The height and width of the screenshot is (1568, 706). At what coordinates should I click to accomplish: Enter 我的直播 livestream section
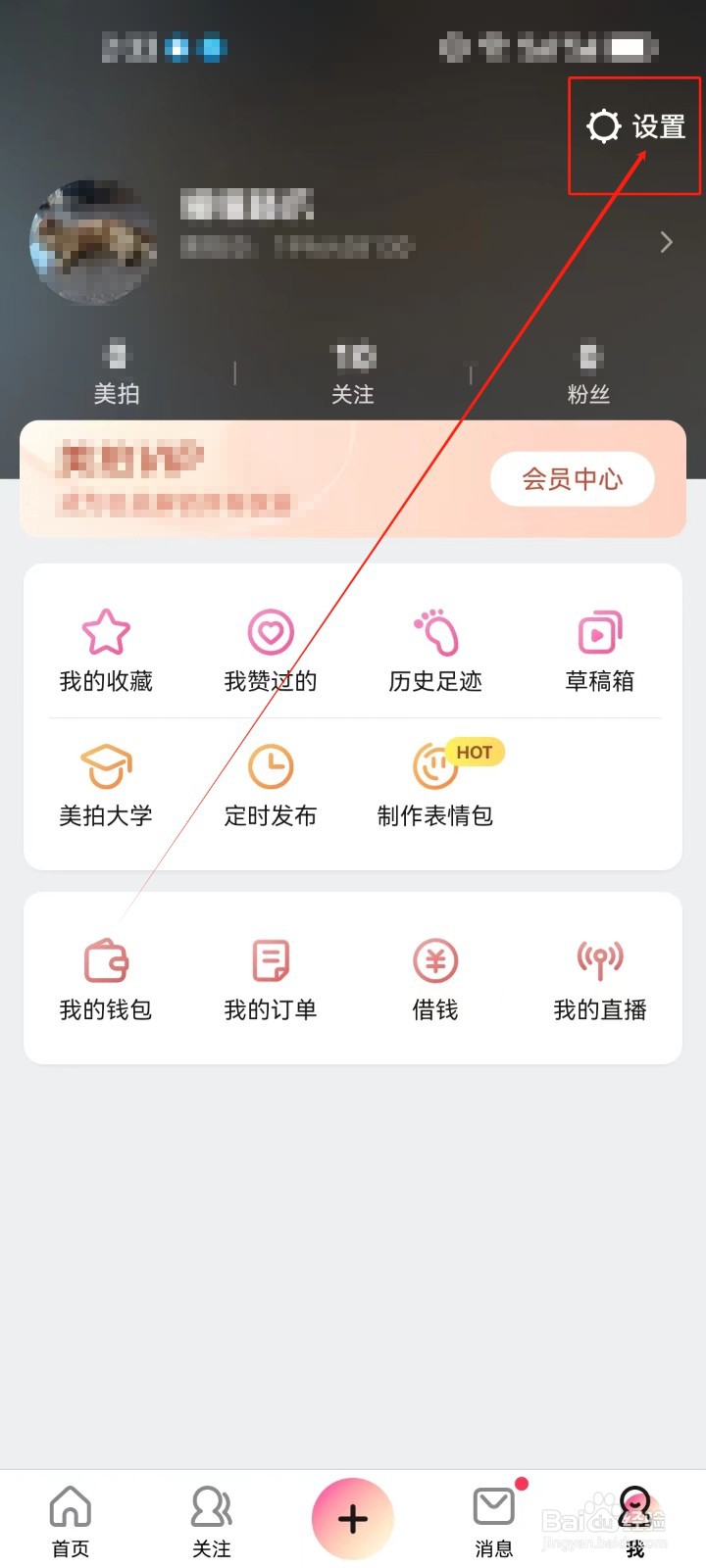coord(600,975)
